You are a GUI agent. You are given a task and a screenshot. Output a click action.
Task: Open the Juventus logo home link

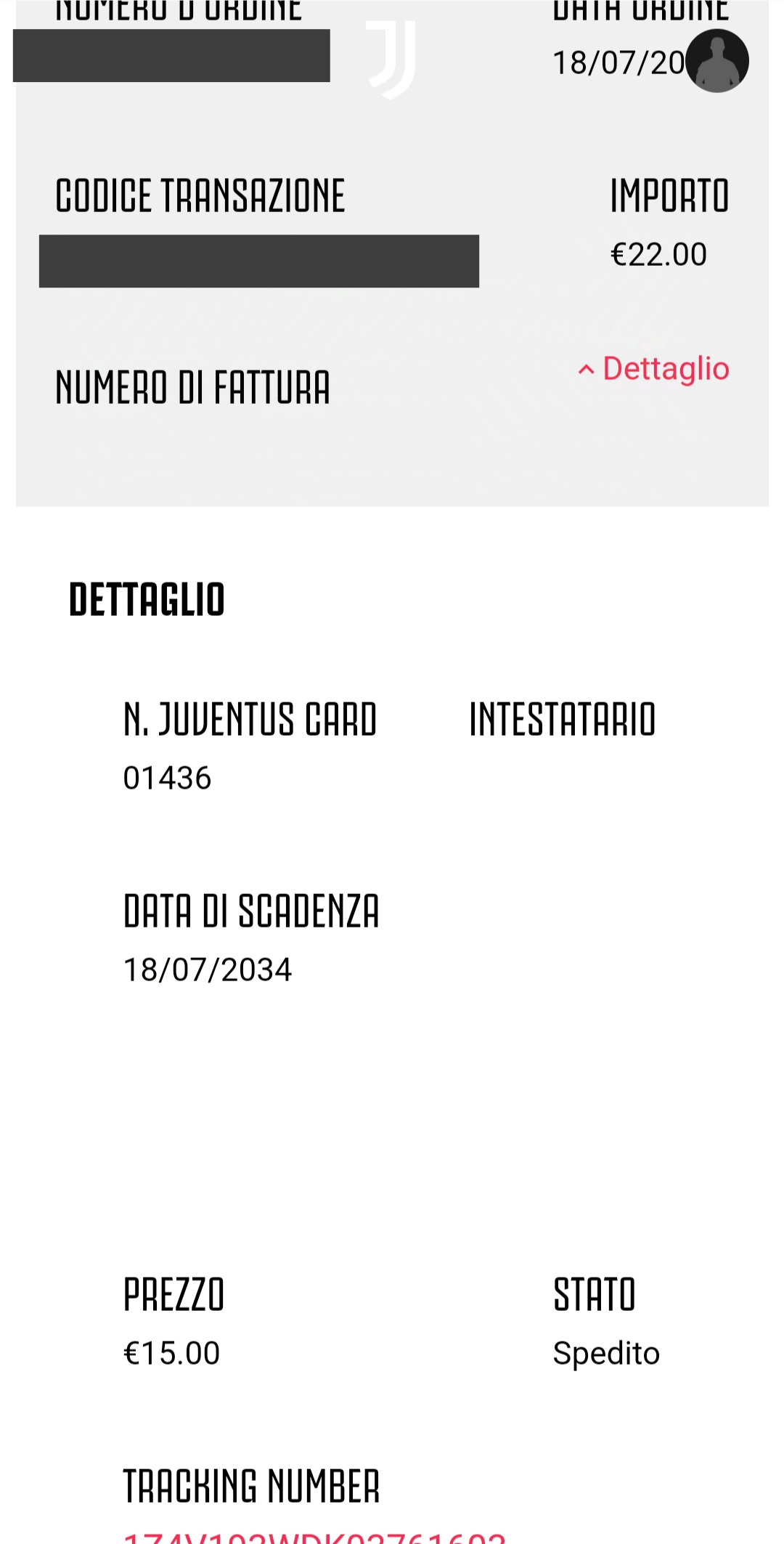click(x=391, y=60)
